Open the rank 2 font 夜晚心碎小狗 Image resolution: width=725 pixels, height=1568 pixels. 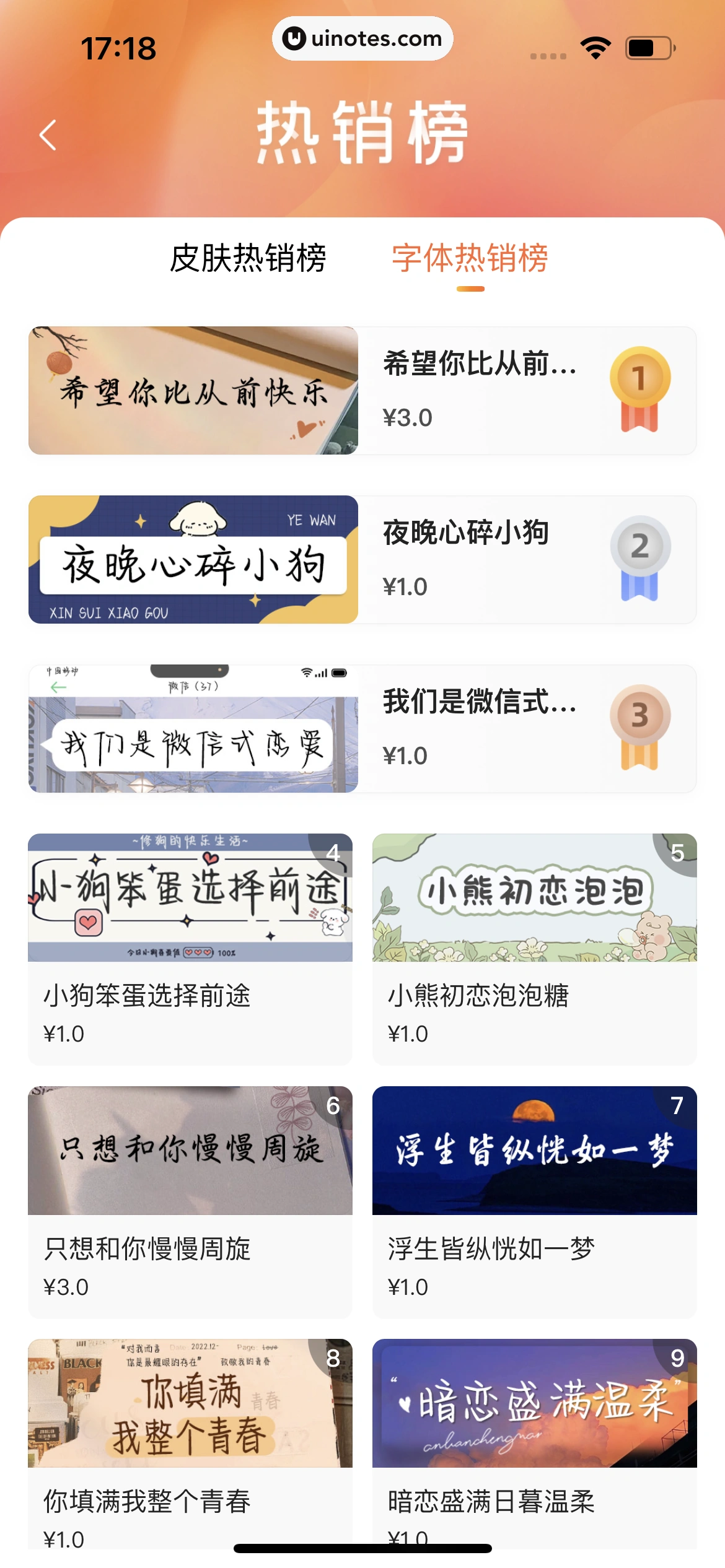tap(362, 560)
